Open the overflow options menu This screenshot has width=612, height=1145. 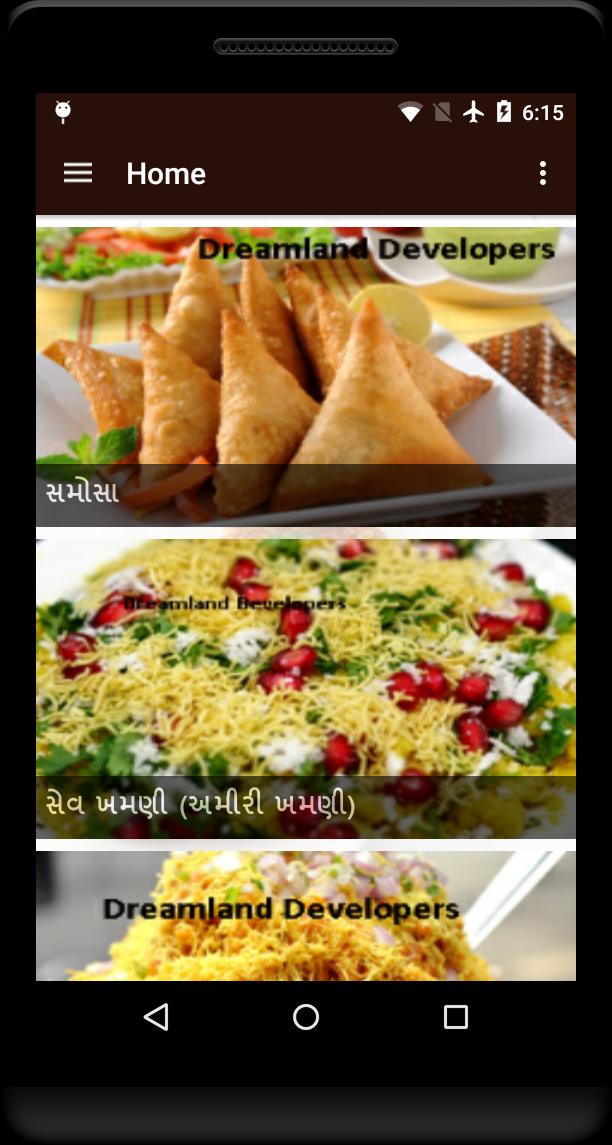click(x=542, y=173)
